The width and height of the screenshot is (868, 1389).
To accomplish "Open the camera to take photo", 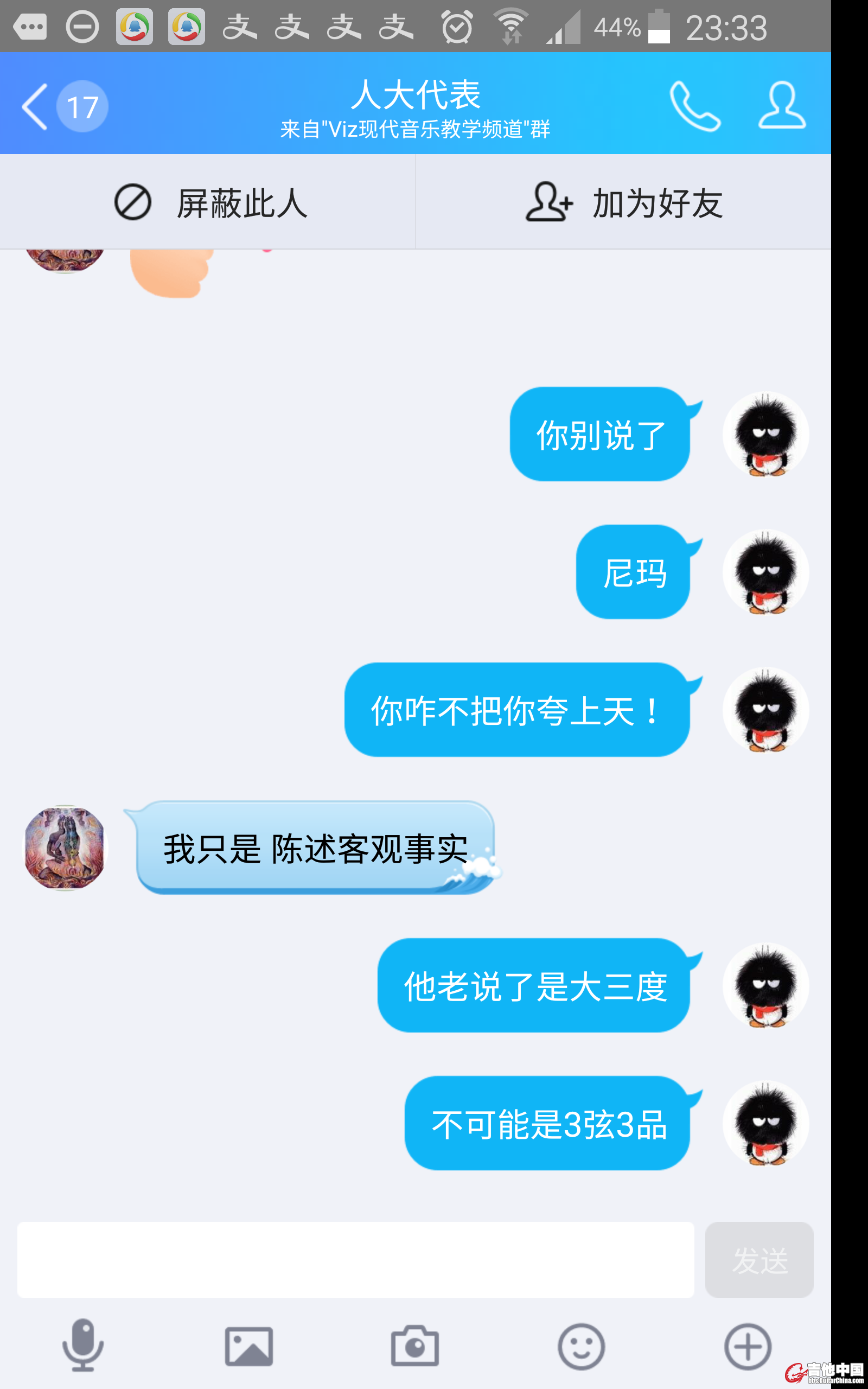I will 415,1346.
